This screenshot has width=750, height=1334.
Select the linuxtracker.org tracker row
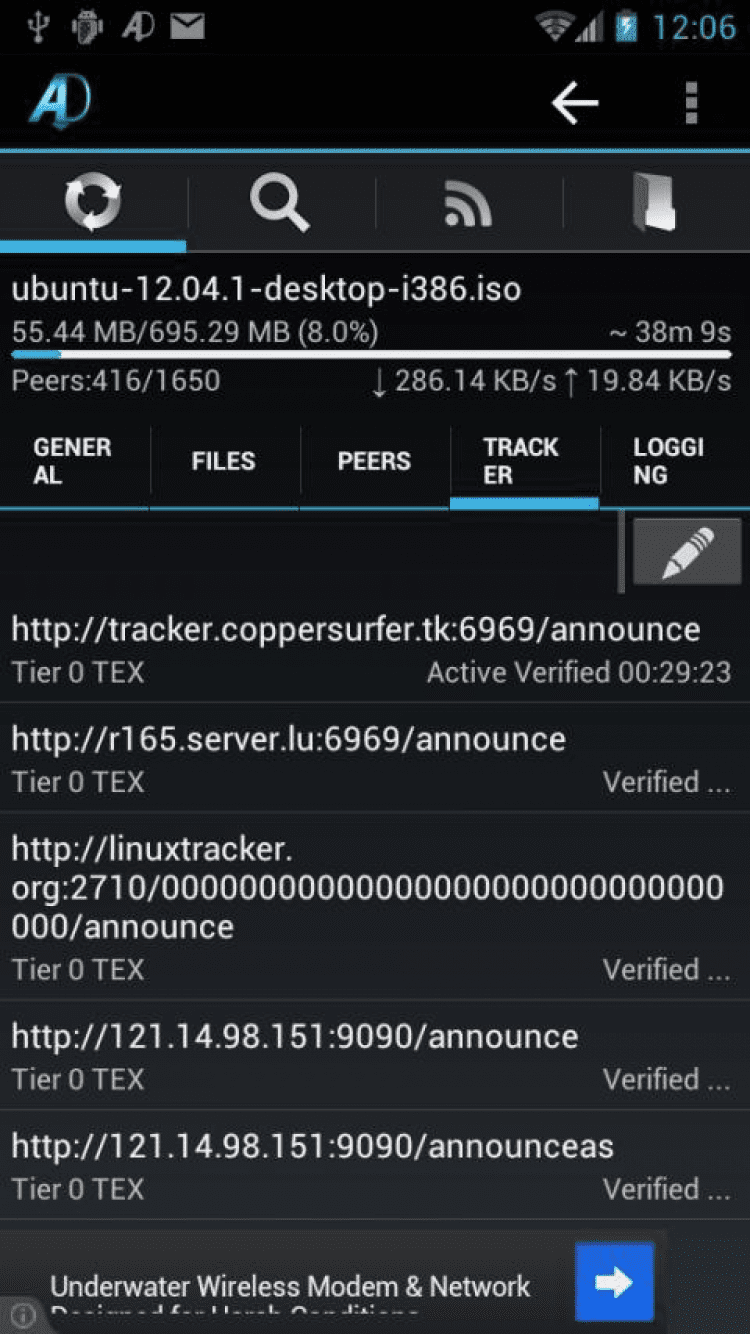pyautogui.click(x=371, y=906)
